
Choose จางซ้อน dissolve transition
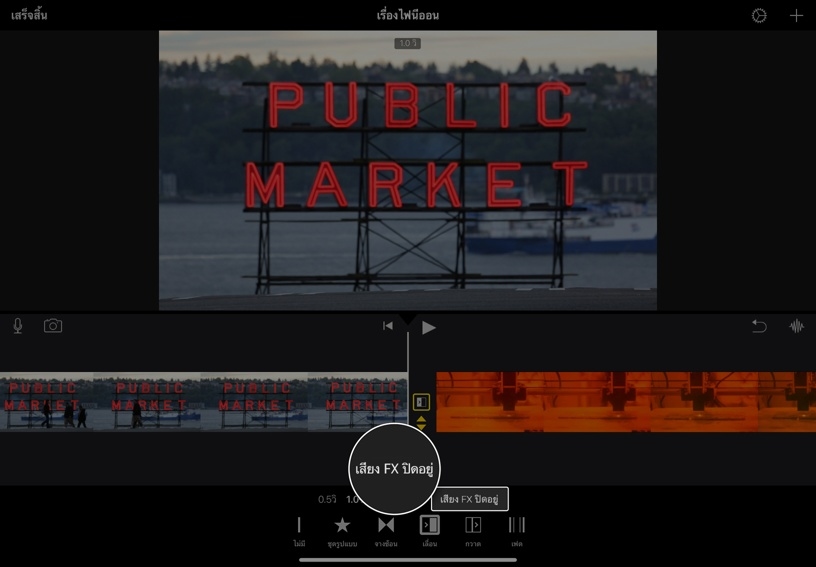point(386,531)
